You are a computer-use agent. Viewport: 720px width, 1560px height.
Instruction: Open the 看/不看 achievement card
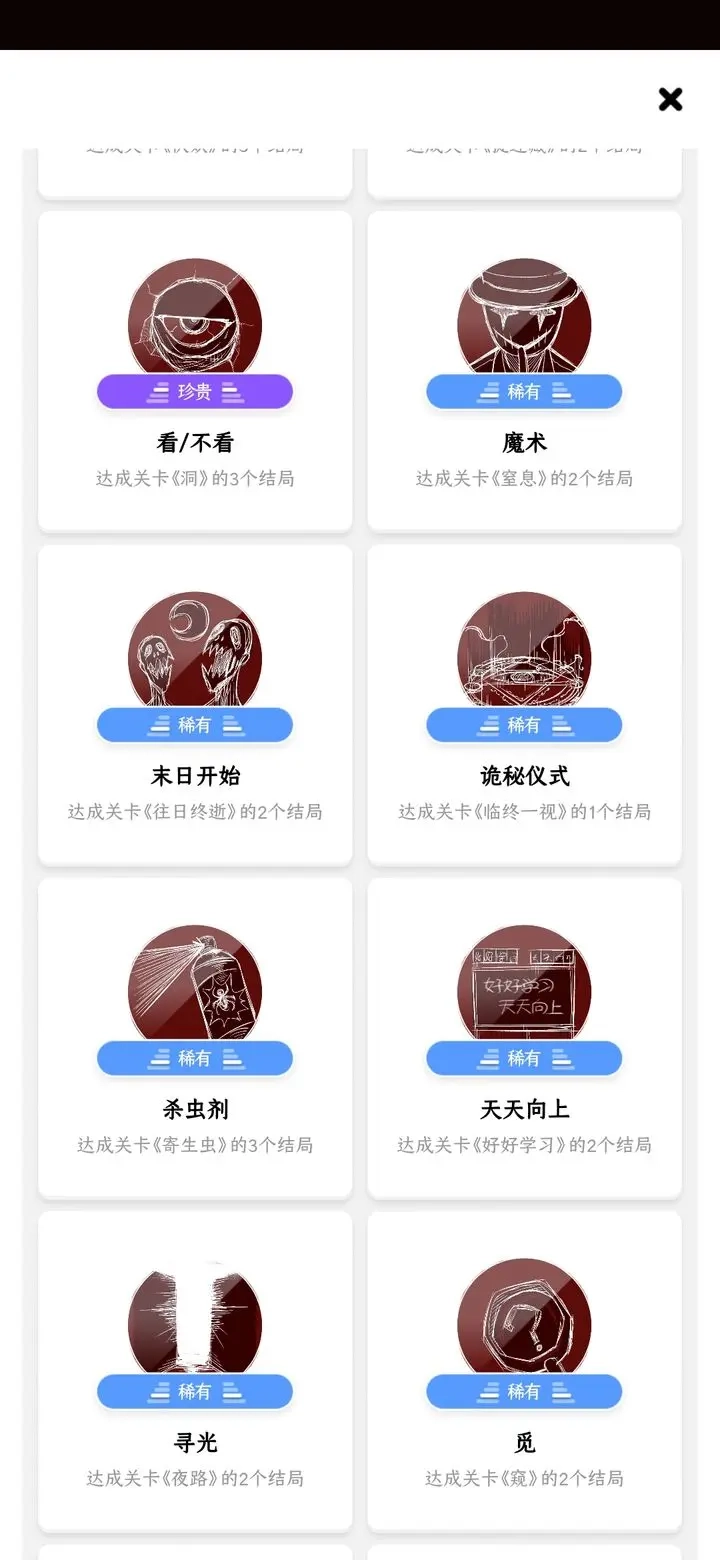[x=195, y=370]
